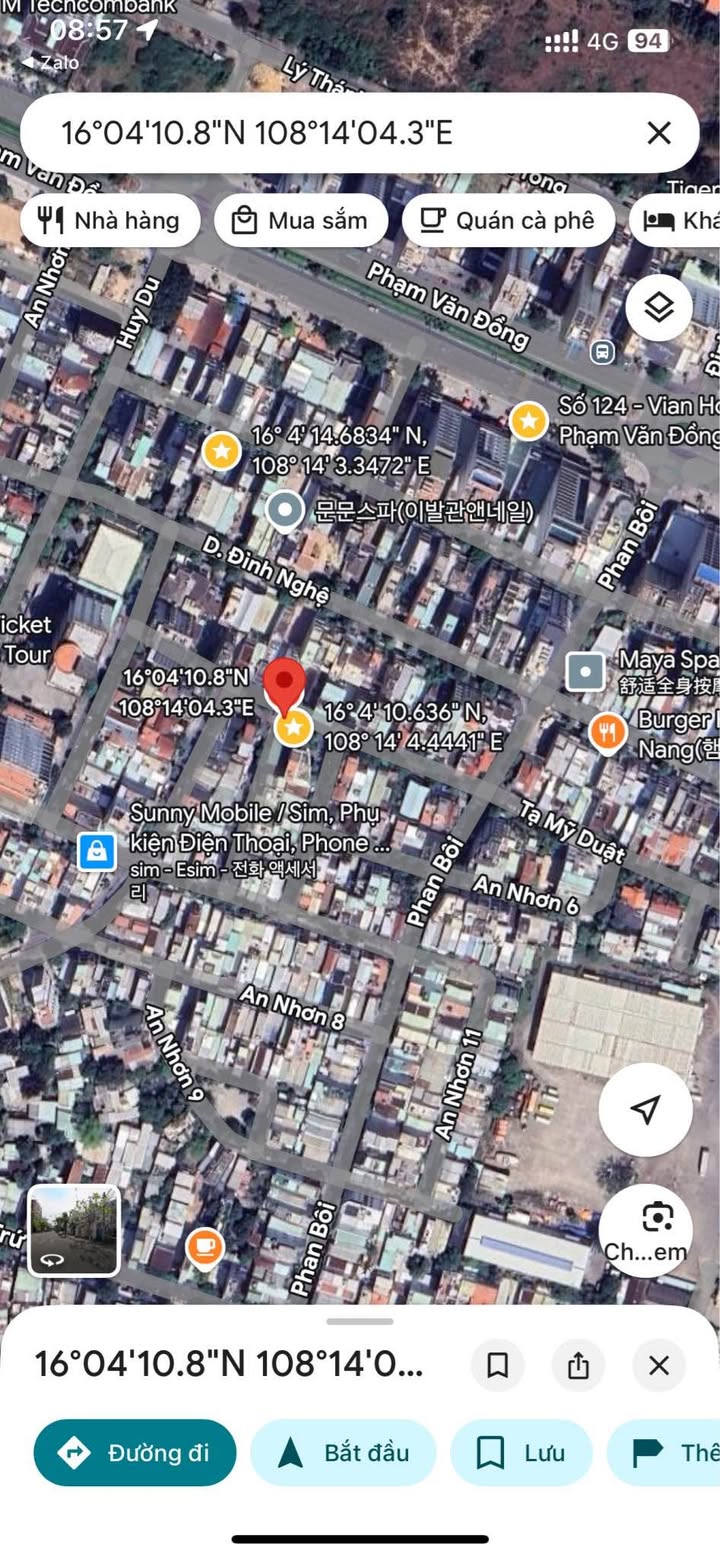Select the Nhà hàng chip
The width and height of the screenshot is (720, 1557).
pos(110,221)
